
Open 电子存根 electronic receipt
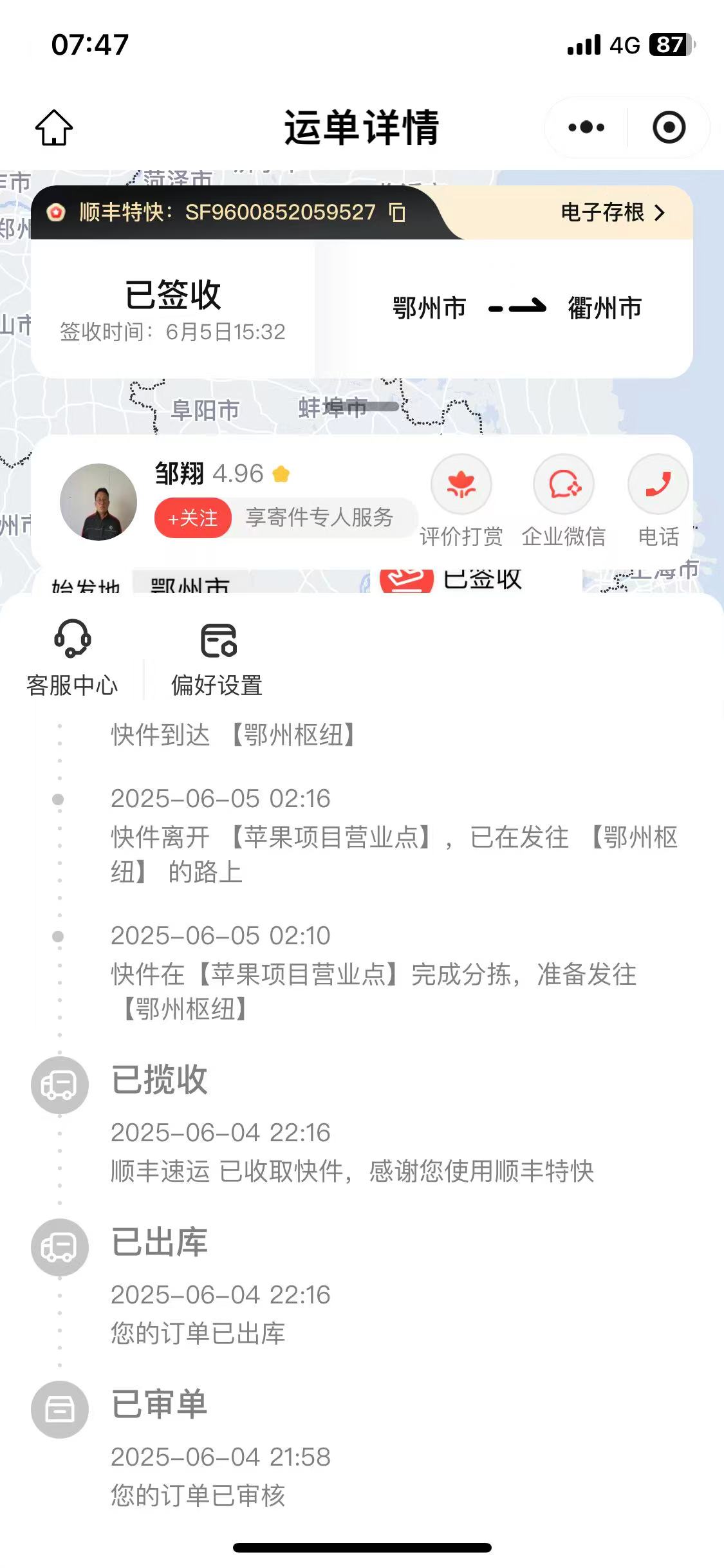click(612, 212)
